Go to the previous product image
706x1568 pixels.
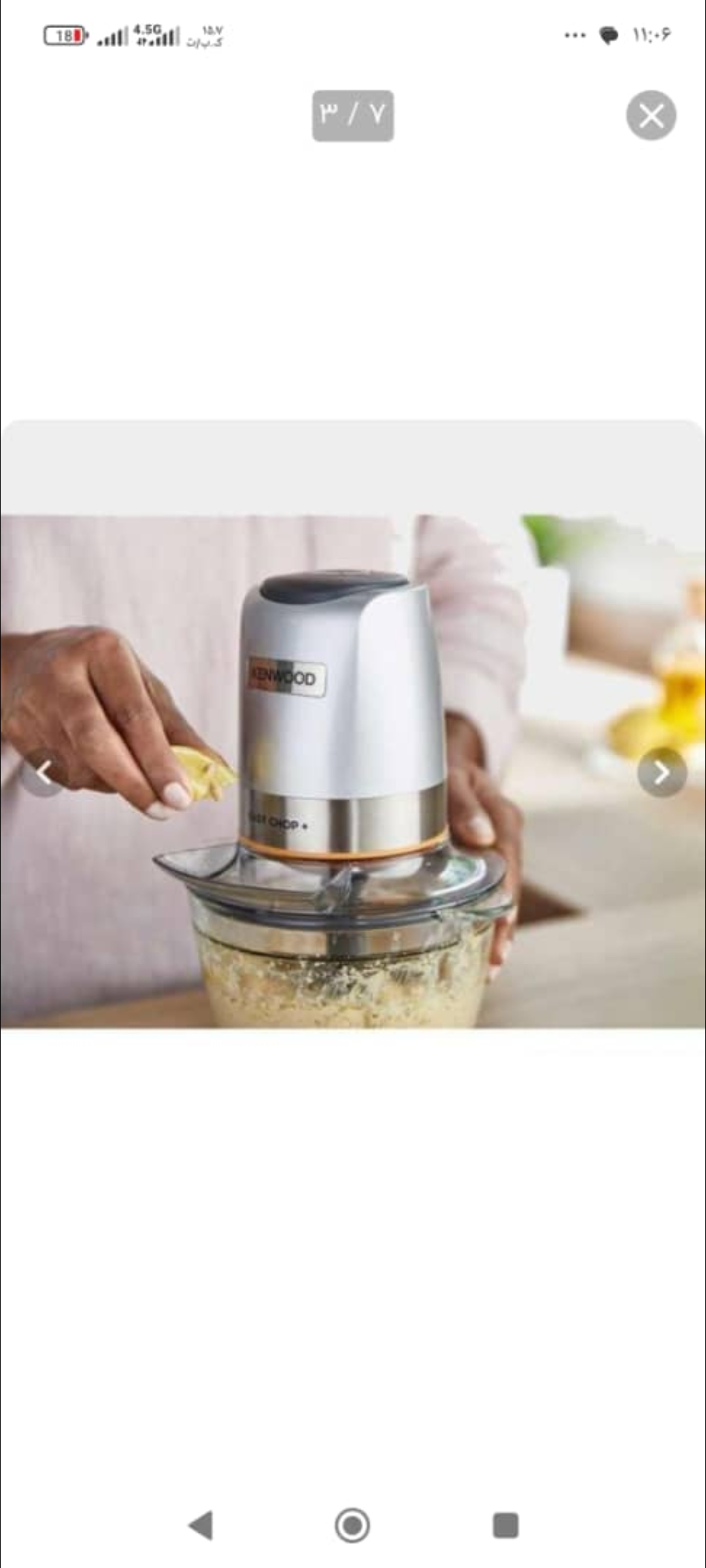[x=43, y=773]
